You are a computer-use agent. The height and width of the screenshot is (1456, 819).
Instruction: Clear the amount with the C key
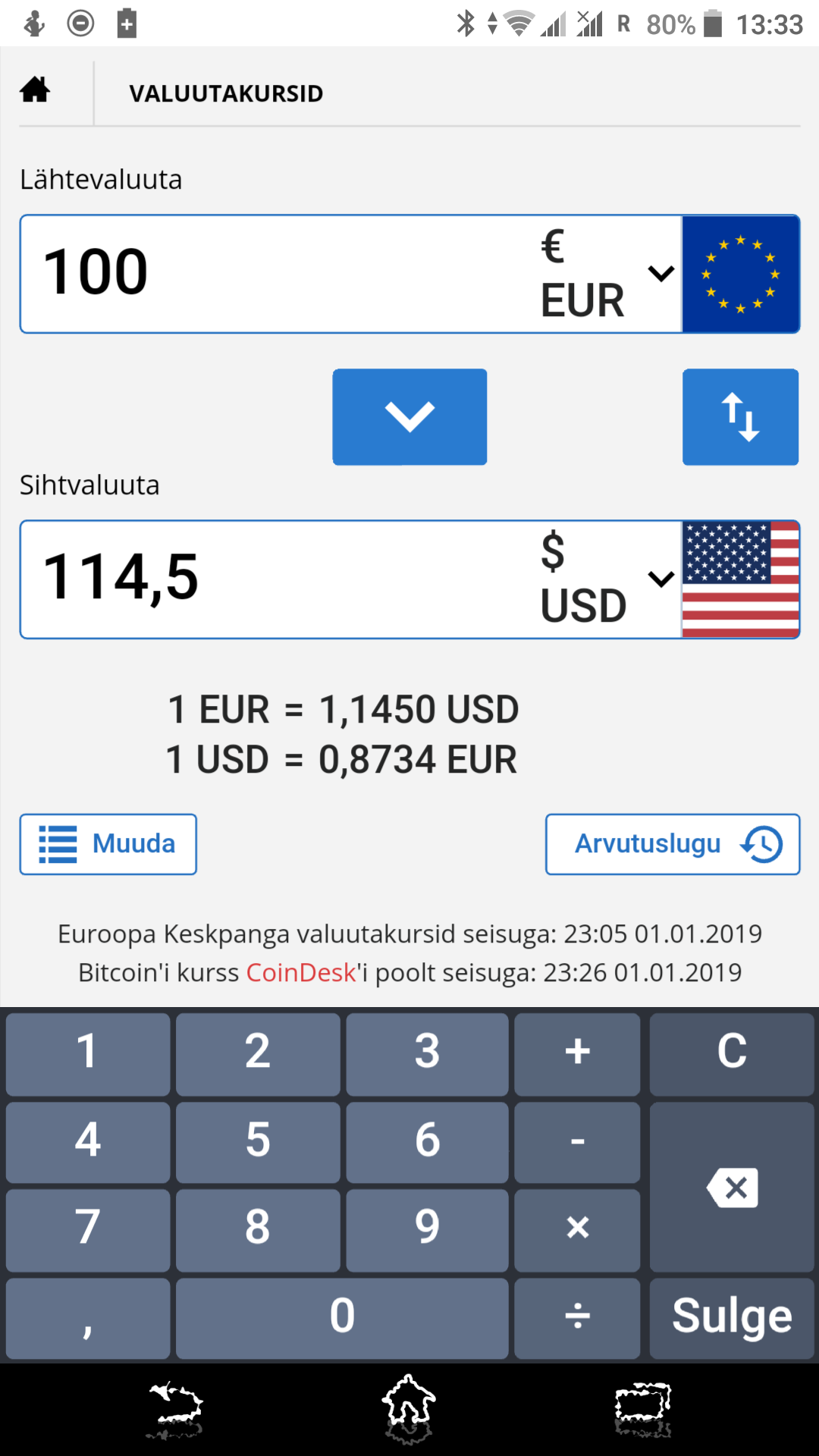point(732,1053)
